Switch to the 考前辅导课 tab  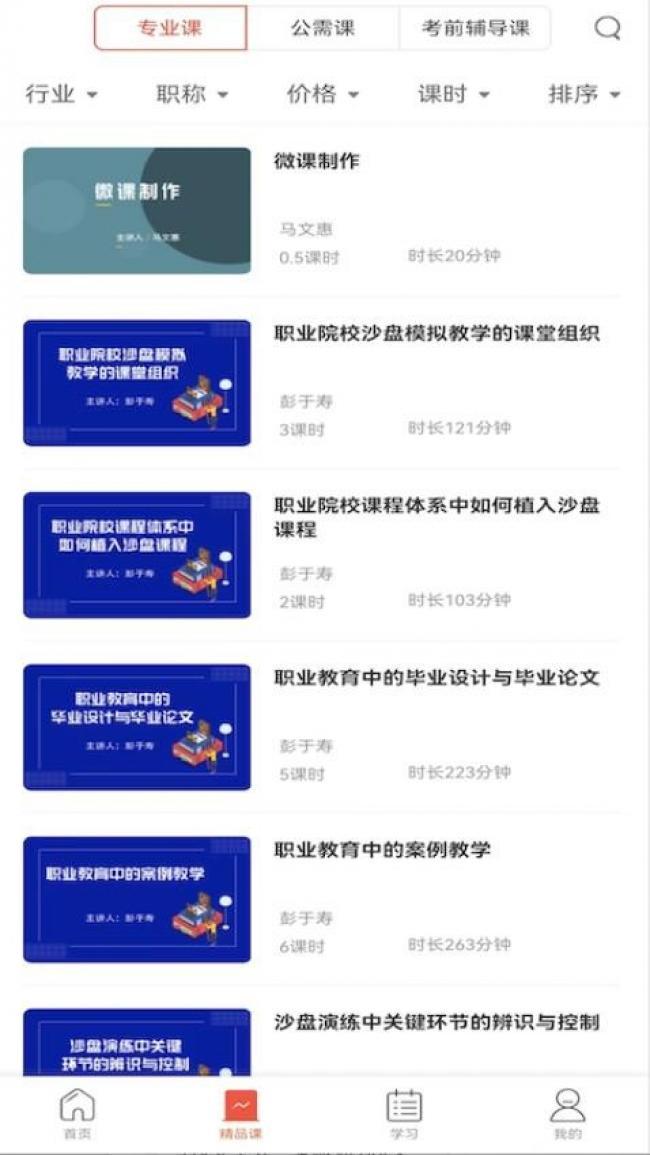point(475,28)
